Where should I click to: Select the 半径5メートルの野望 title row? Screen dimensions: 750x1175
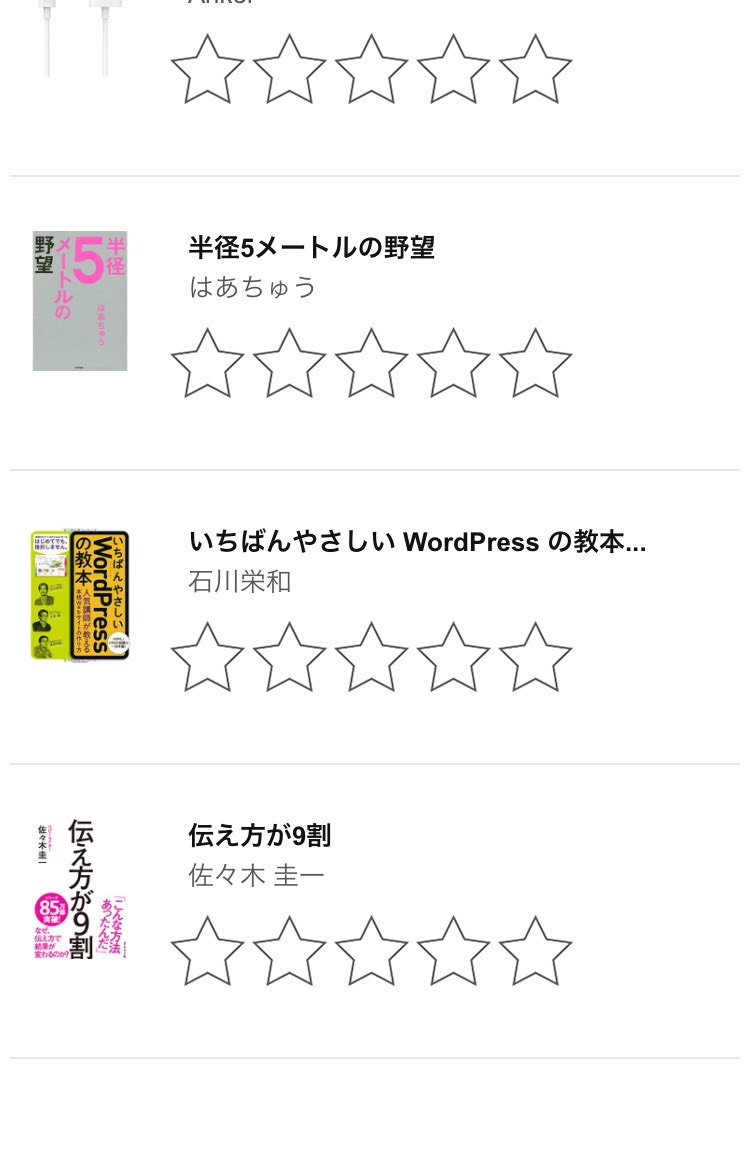[311, 247]
